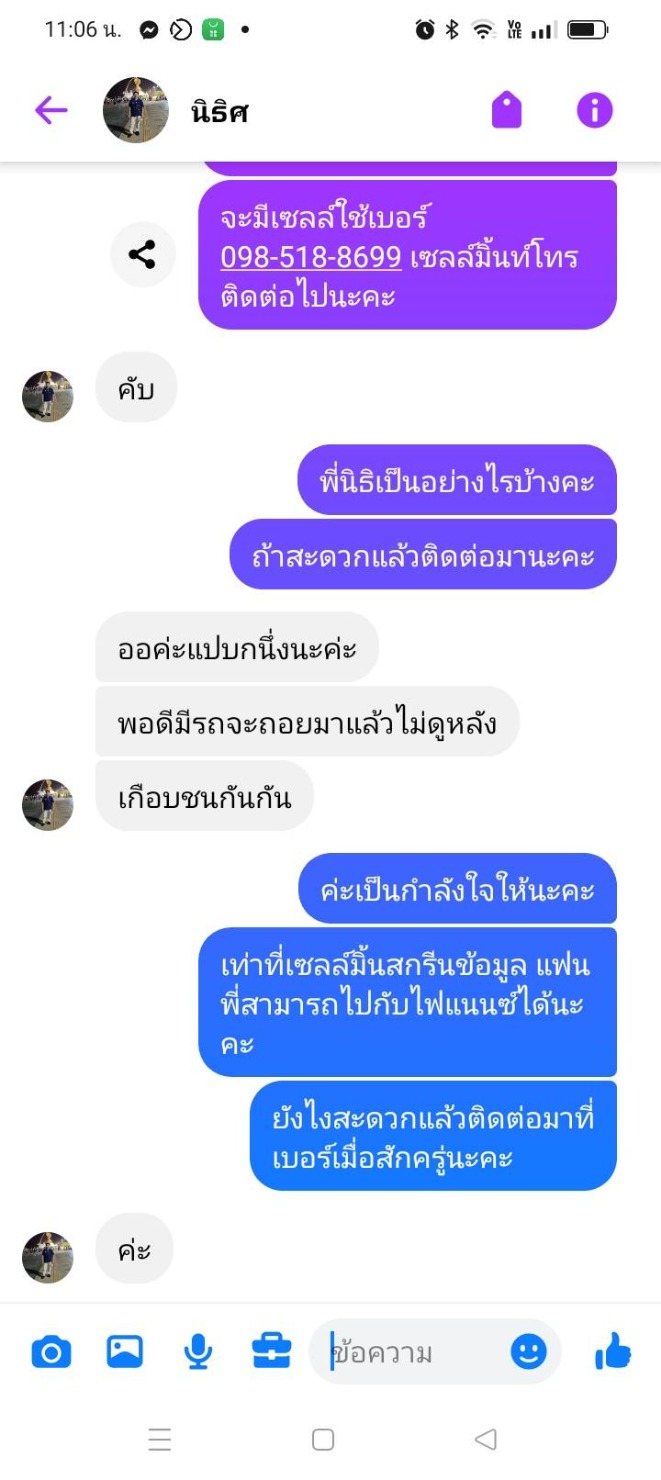The height and width of the screenshot is (1480, 661).
Task: Send a thumbs-up like
Action: [612, 1353]
